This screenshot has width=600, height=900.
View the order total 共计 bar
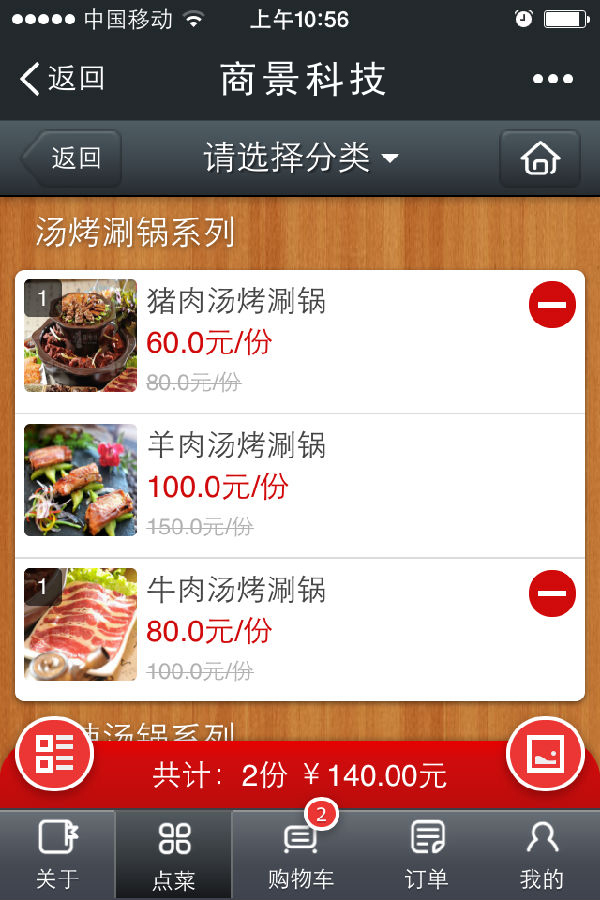tap(300, 775)
